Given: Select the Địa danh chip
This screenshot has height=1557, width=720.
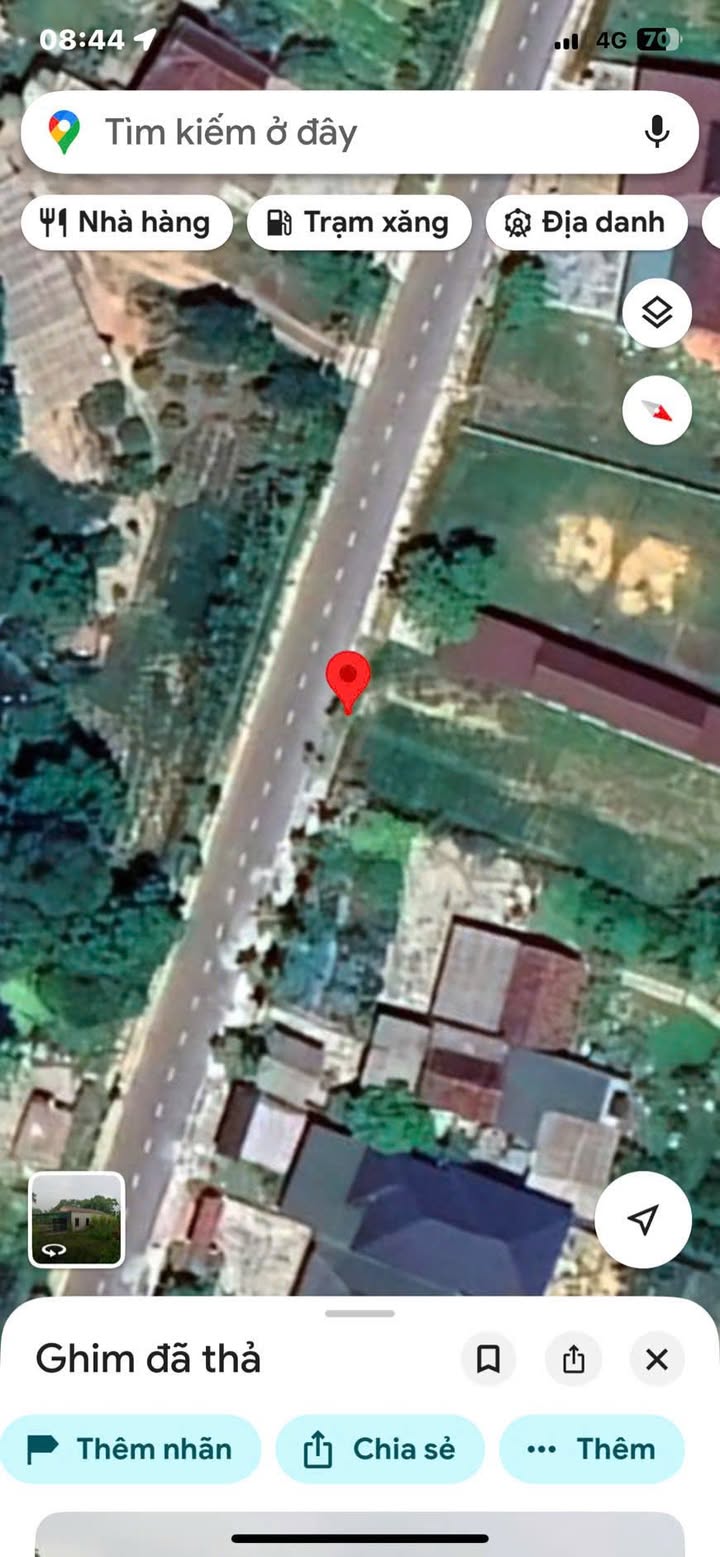Looking at the screenshot, I should (x=587, y=222).
